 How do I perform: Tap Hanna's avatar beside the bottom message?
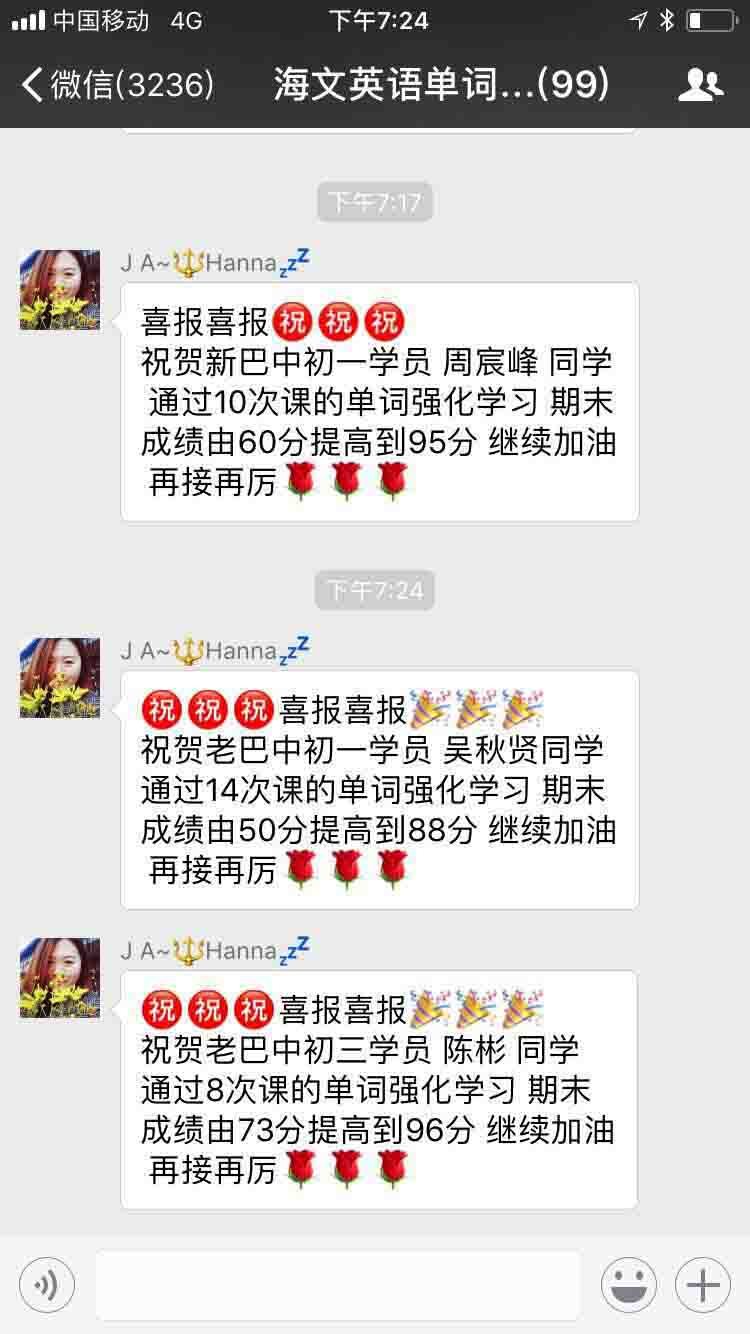[58, 980]
